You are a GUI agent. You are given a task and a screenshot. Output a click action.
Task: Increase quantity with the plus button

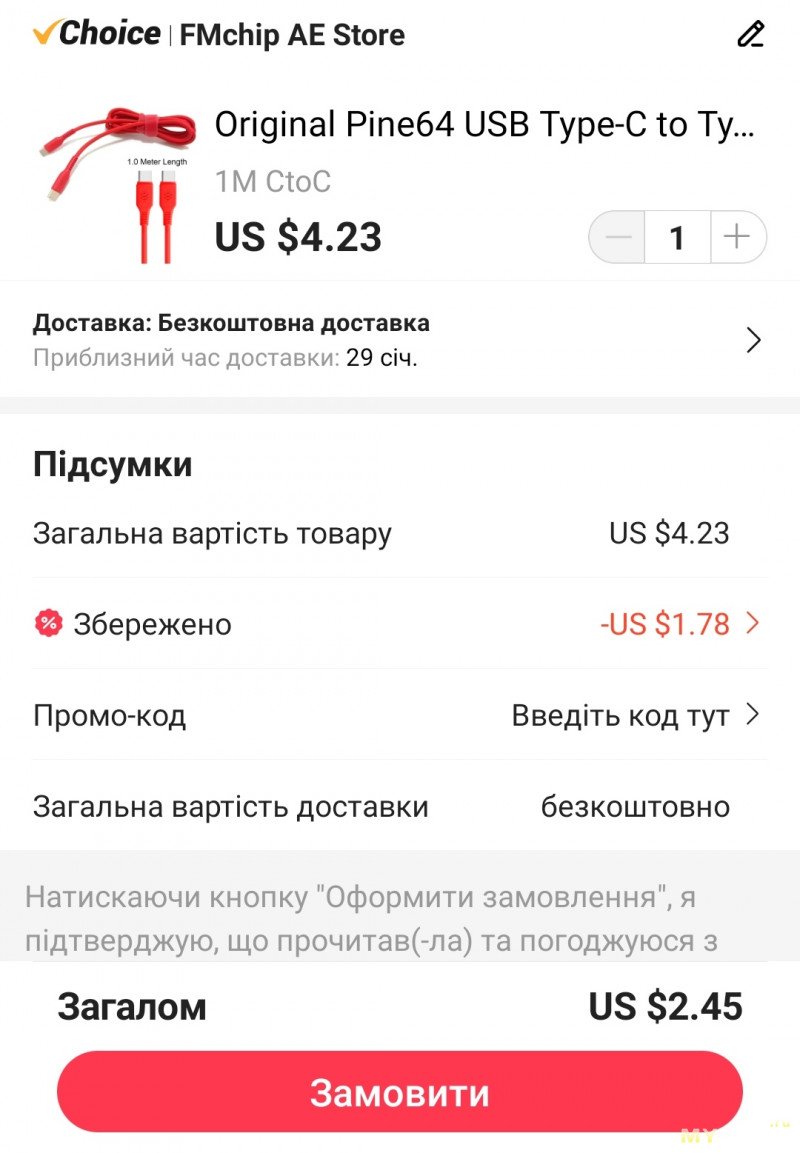737,237
